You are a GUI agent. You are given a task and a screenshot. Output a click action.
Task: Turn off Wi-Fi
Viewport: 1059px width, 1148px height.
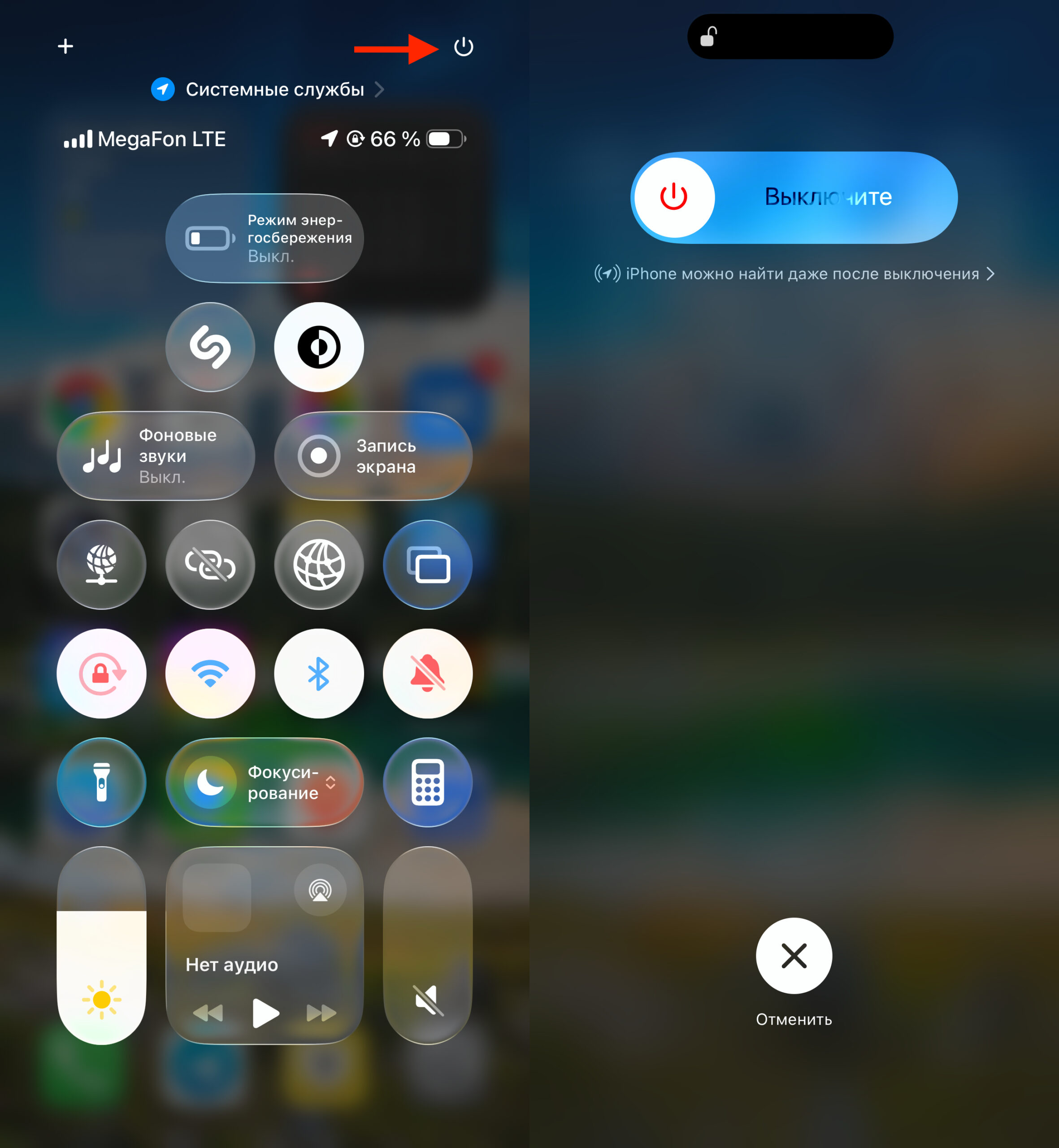click(x=210, y=674)
